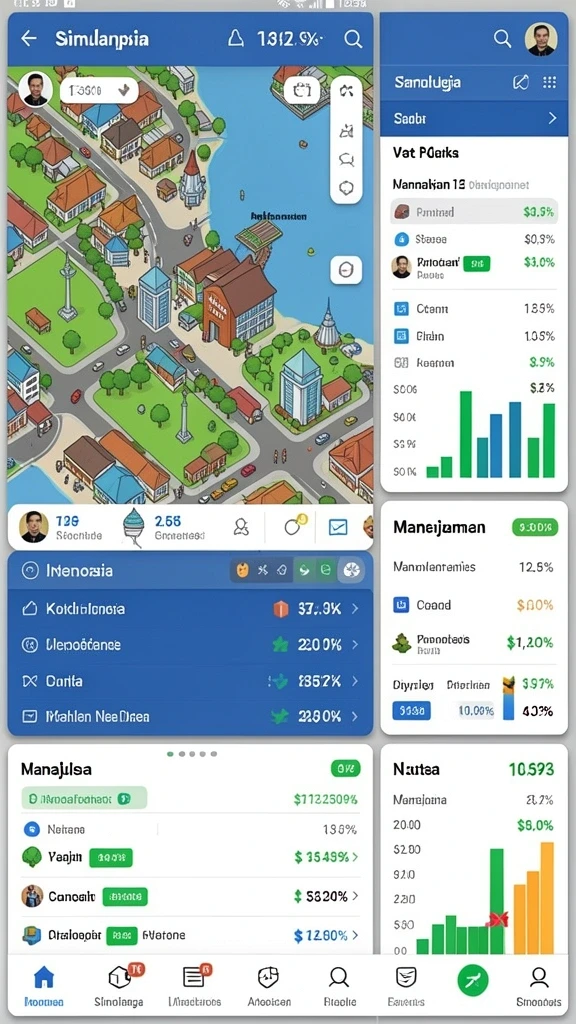Open search in the Simulanpsia header
This screenshot has height=1024, width=576.
[353, 39]
